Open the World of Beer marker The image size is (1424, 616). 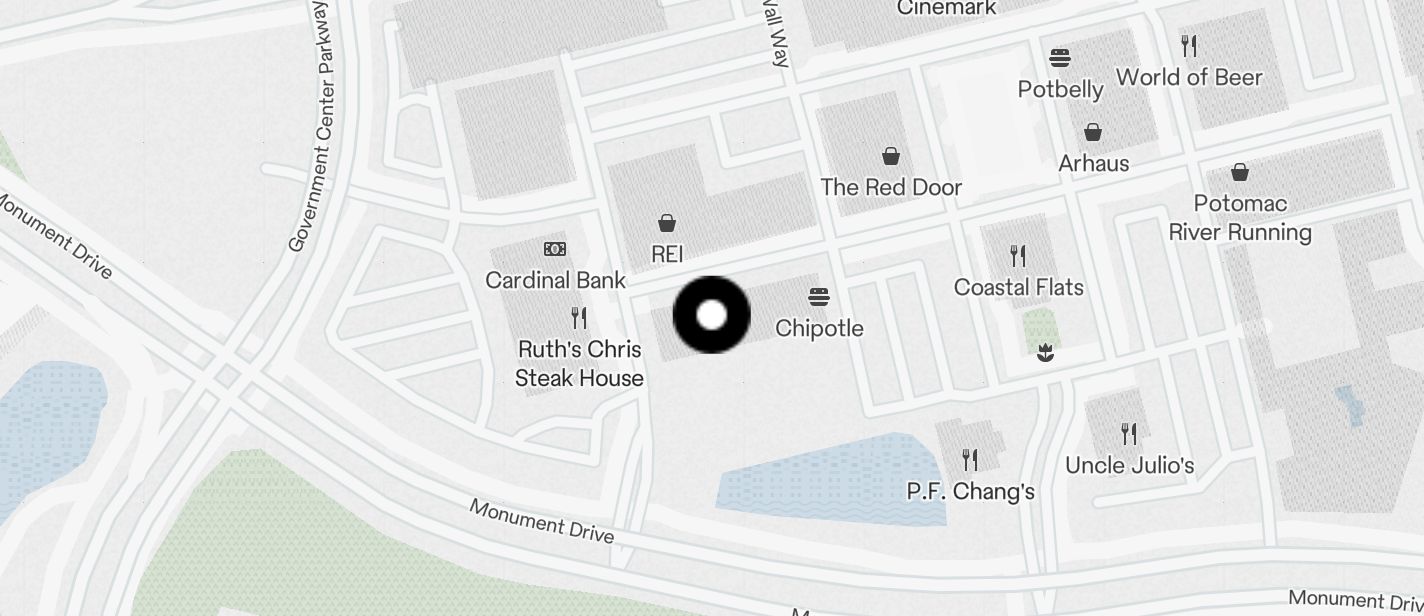click(1189, 46)
